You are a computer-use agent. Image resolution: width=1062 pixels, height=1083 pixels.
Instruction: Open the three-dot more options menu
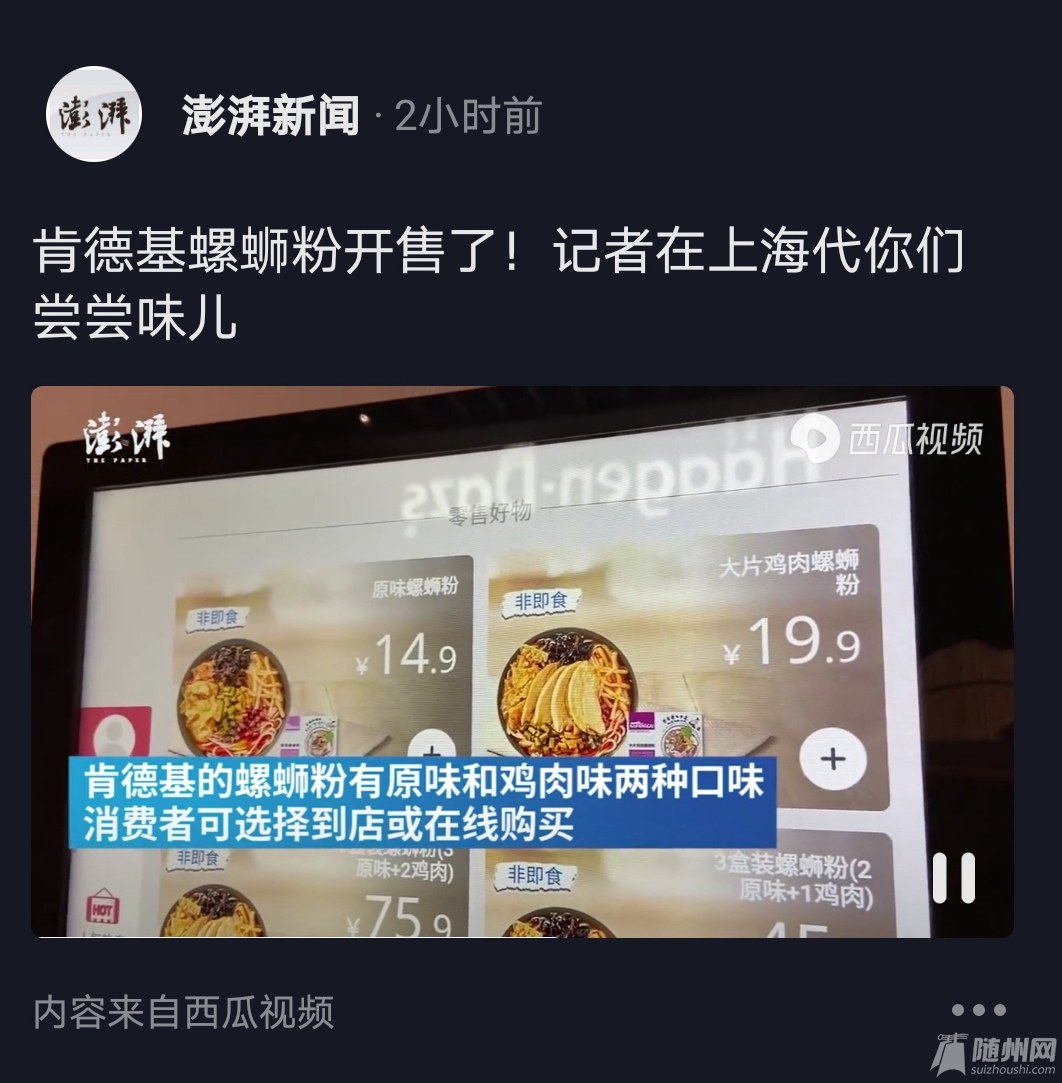click(x=978, y=1010)
